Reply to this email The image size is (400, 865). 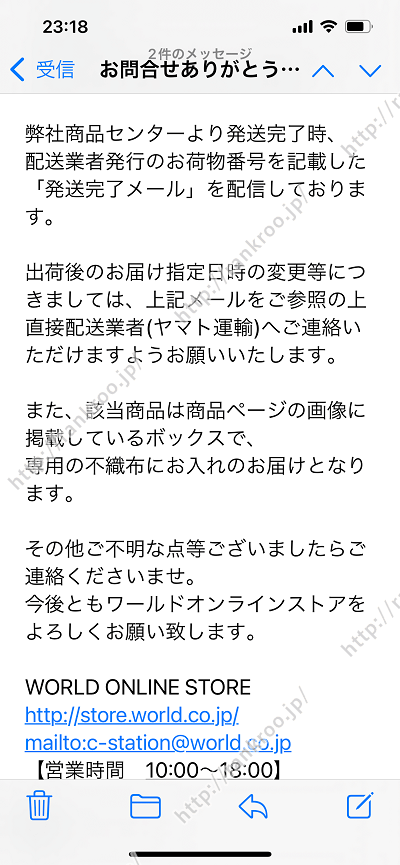(x=253, y=807)
